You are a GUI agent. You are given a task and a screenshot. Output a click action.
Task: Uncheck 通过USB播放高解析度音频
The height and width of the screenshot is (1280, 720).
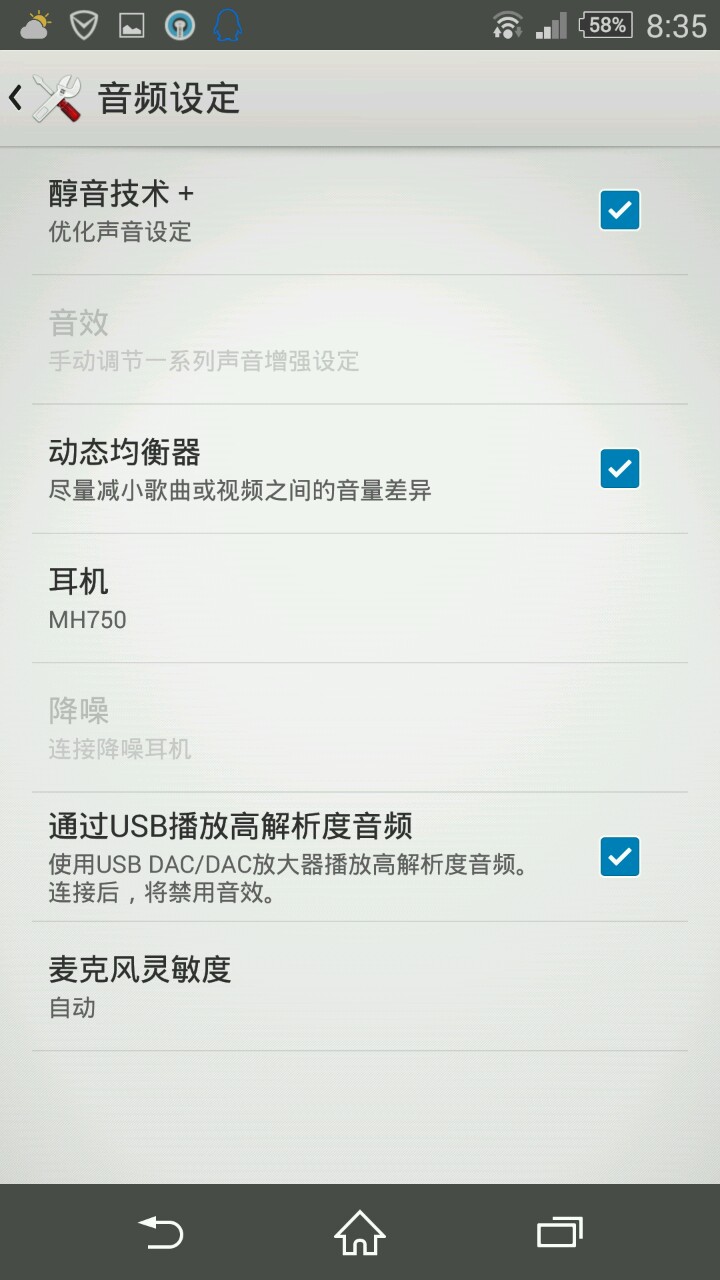[x=619, y=857]
